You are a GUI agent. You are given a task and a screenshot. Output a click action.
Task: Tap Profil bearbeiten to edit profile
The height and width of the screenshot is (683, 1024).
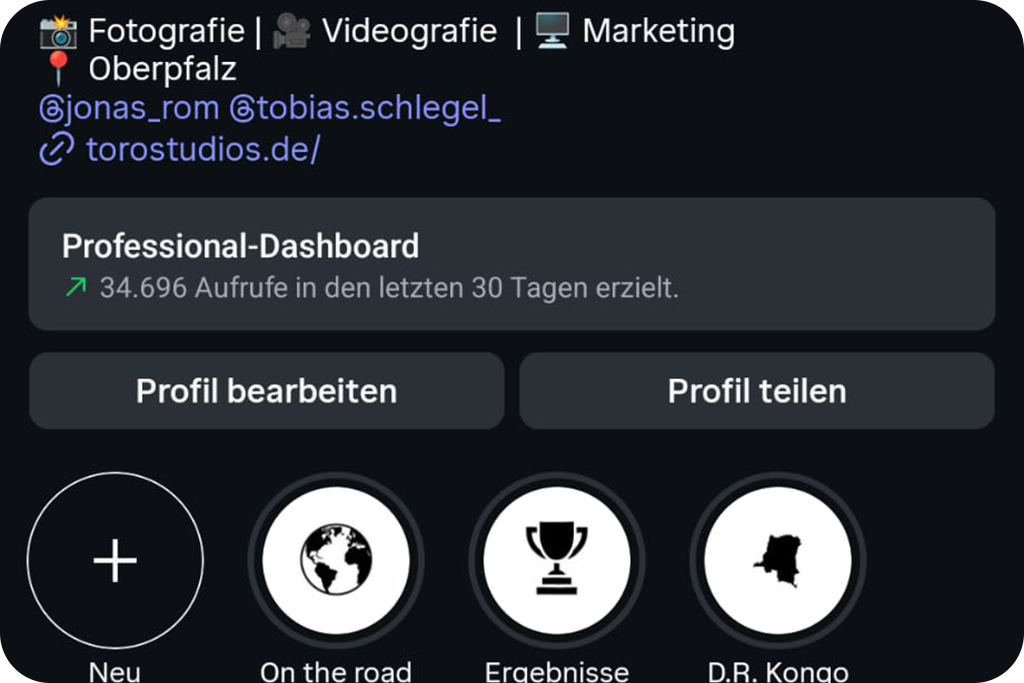point(266,391)
